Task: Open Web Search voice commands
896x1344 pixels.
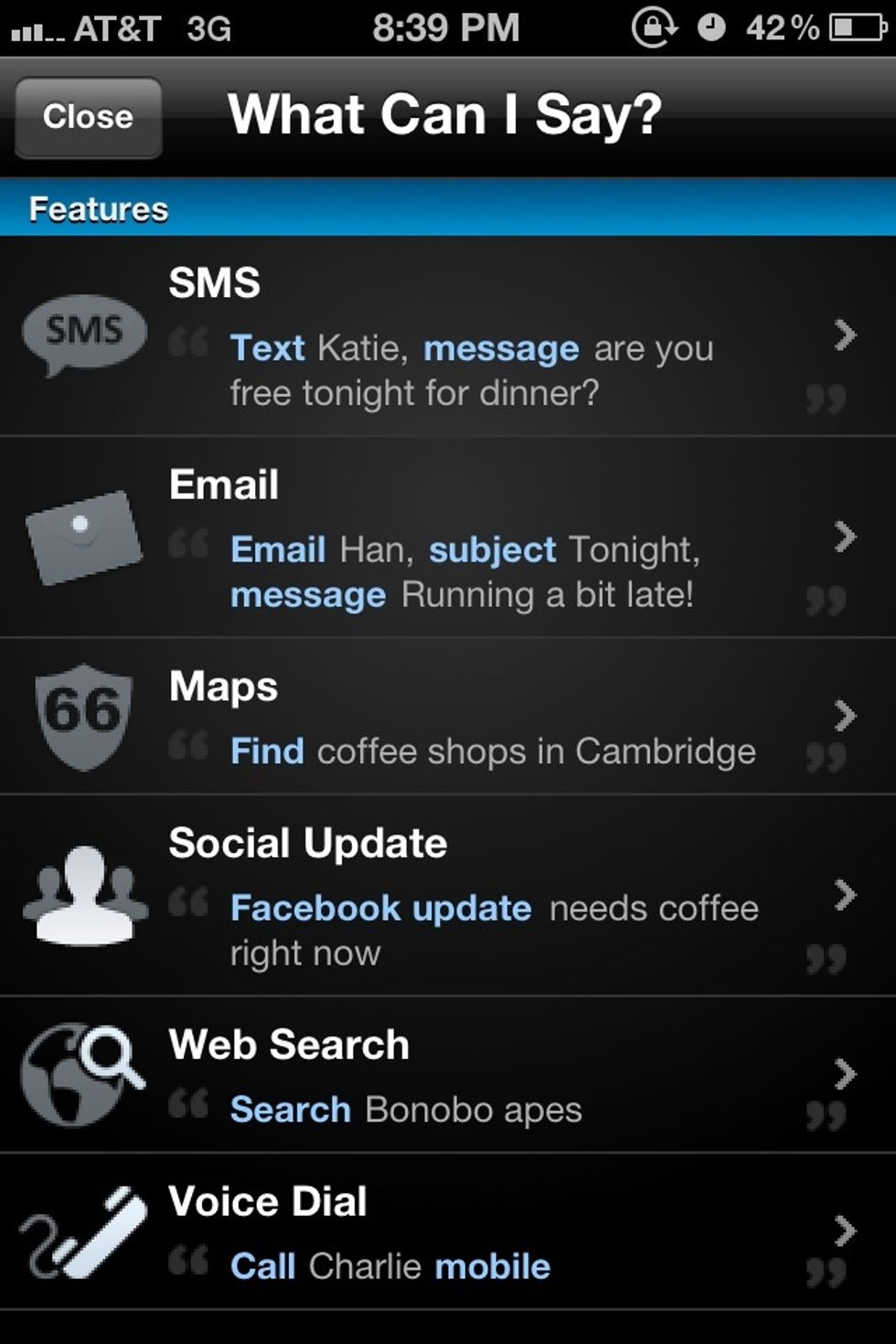Action: point(448,1075)
